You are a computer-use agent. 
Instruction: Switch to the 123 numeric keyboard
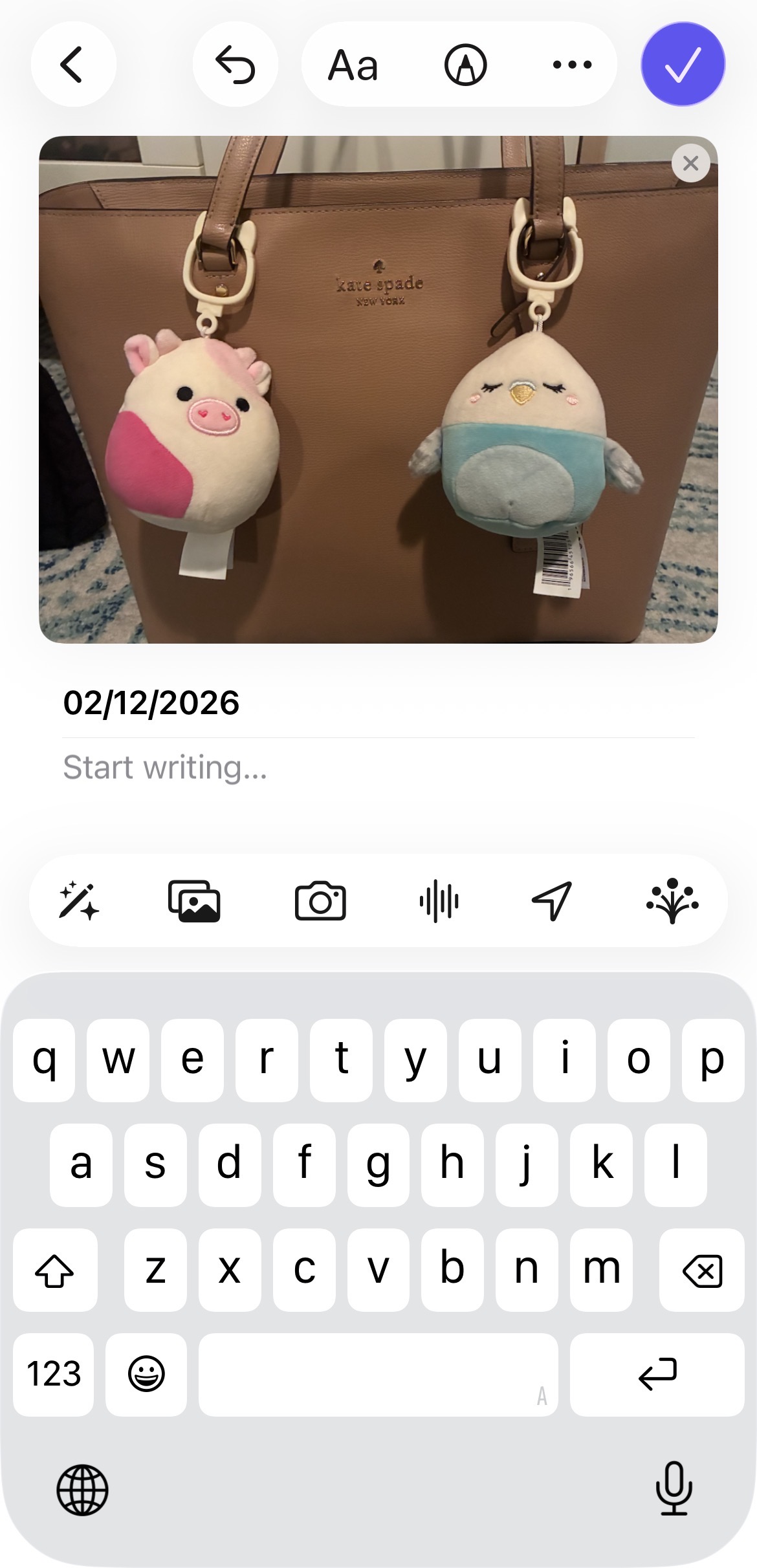coord(54,1374)
